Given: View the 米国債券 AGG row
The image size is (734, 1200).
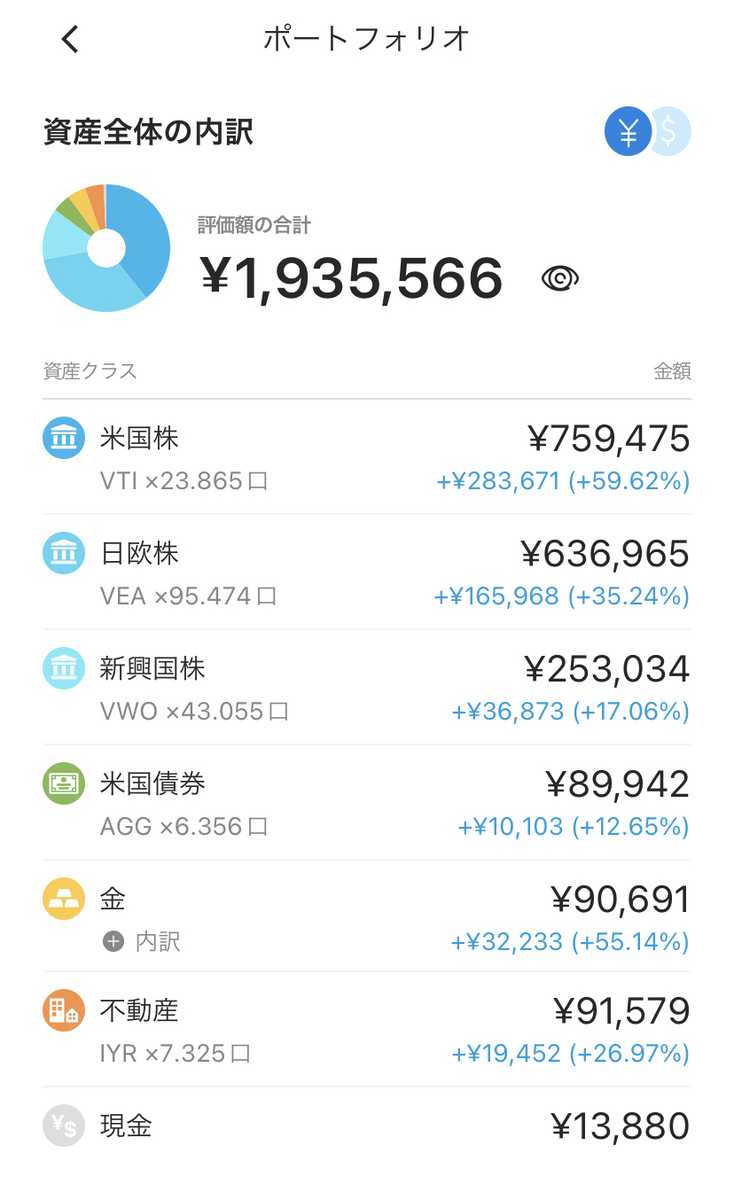Looking at the screenshot, I should pyautogui.click(x=367, y=803).
